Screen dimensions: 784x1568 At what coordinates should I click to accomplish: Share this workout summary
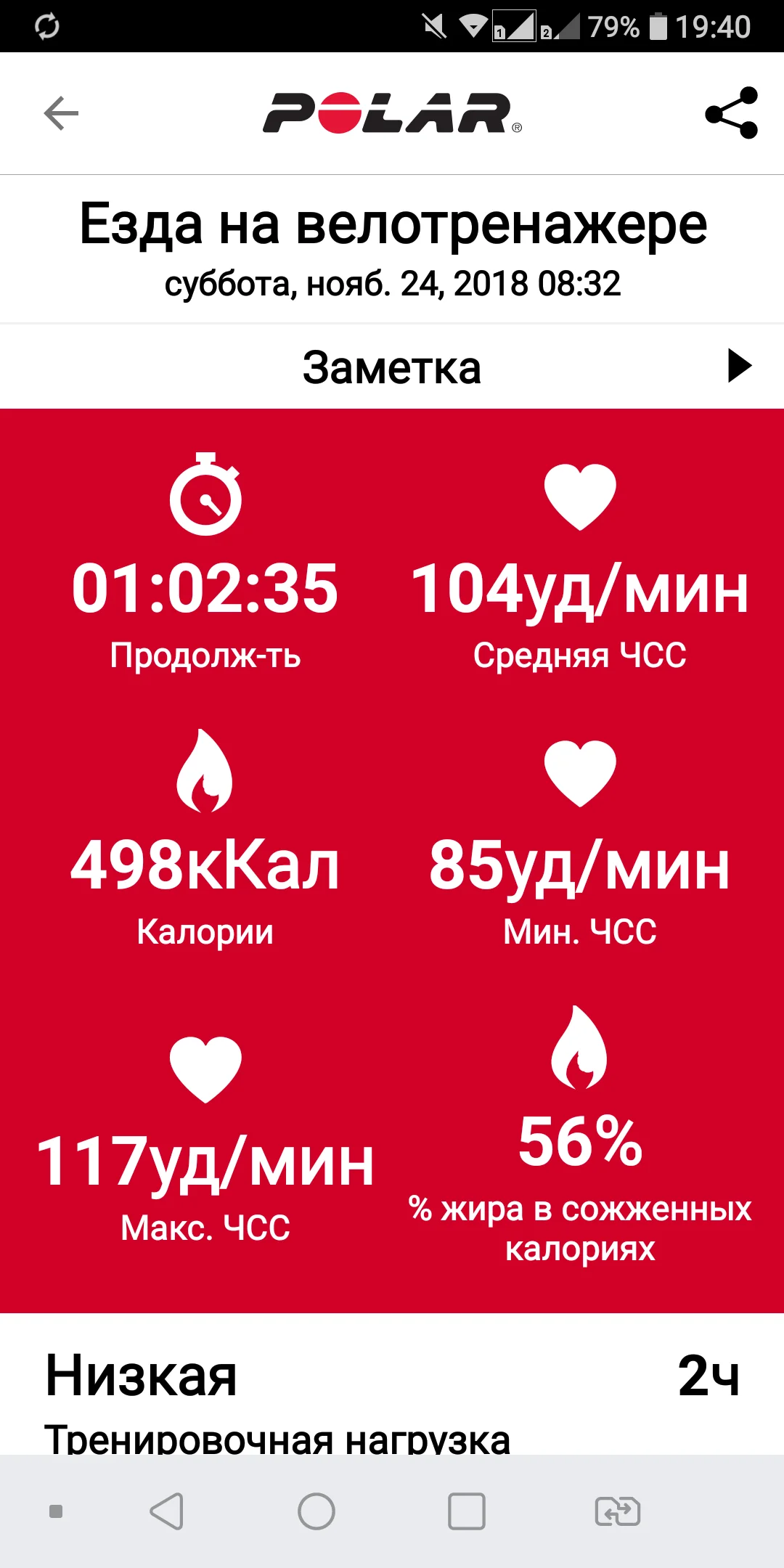point(731,113)
